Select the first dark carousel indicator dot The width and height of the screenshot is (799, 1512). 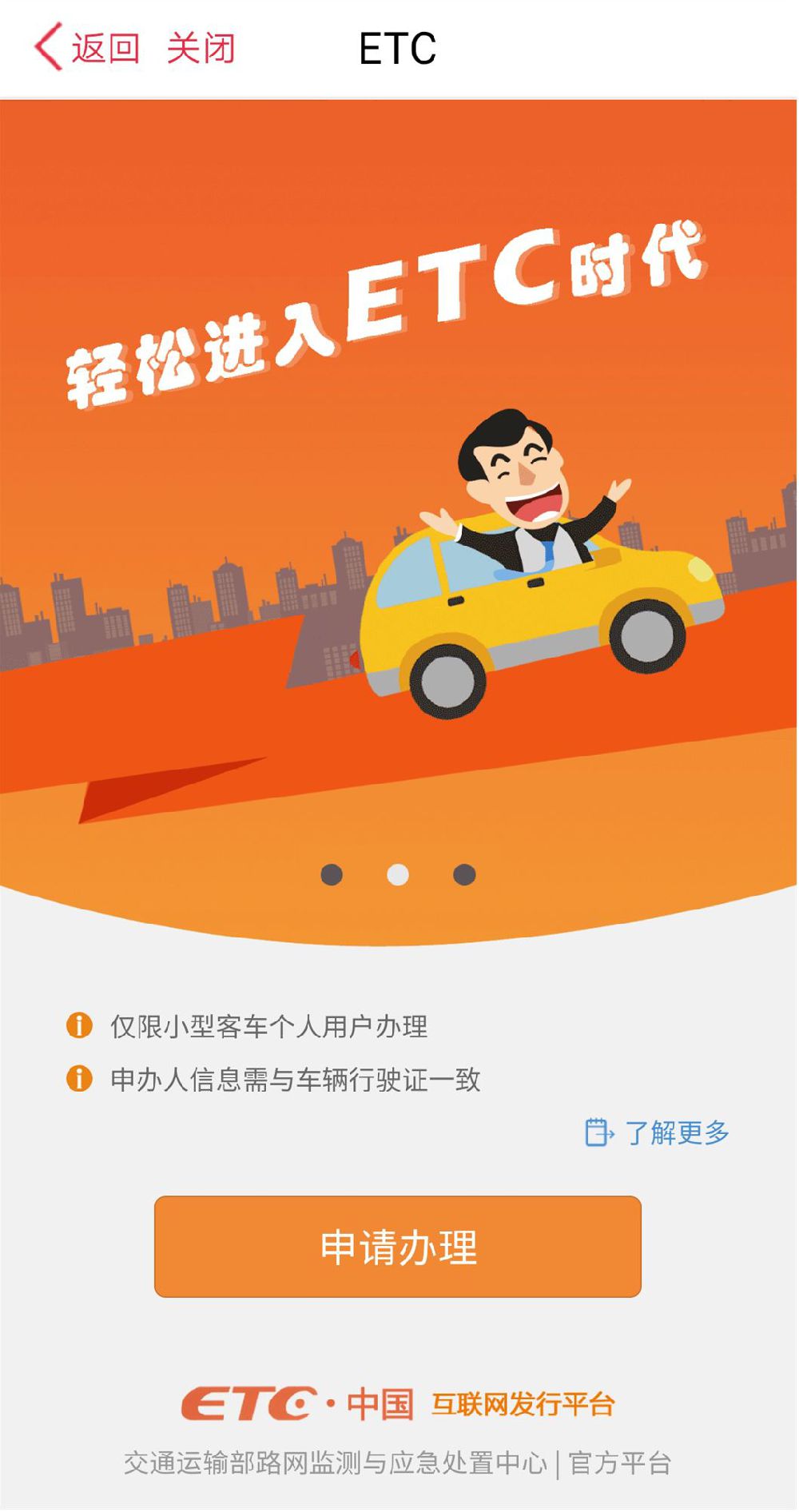tap(330, 876)
